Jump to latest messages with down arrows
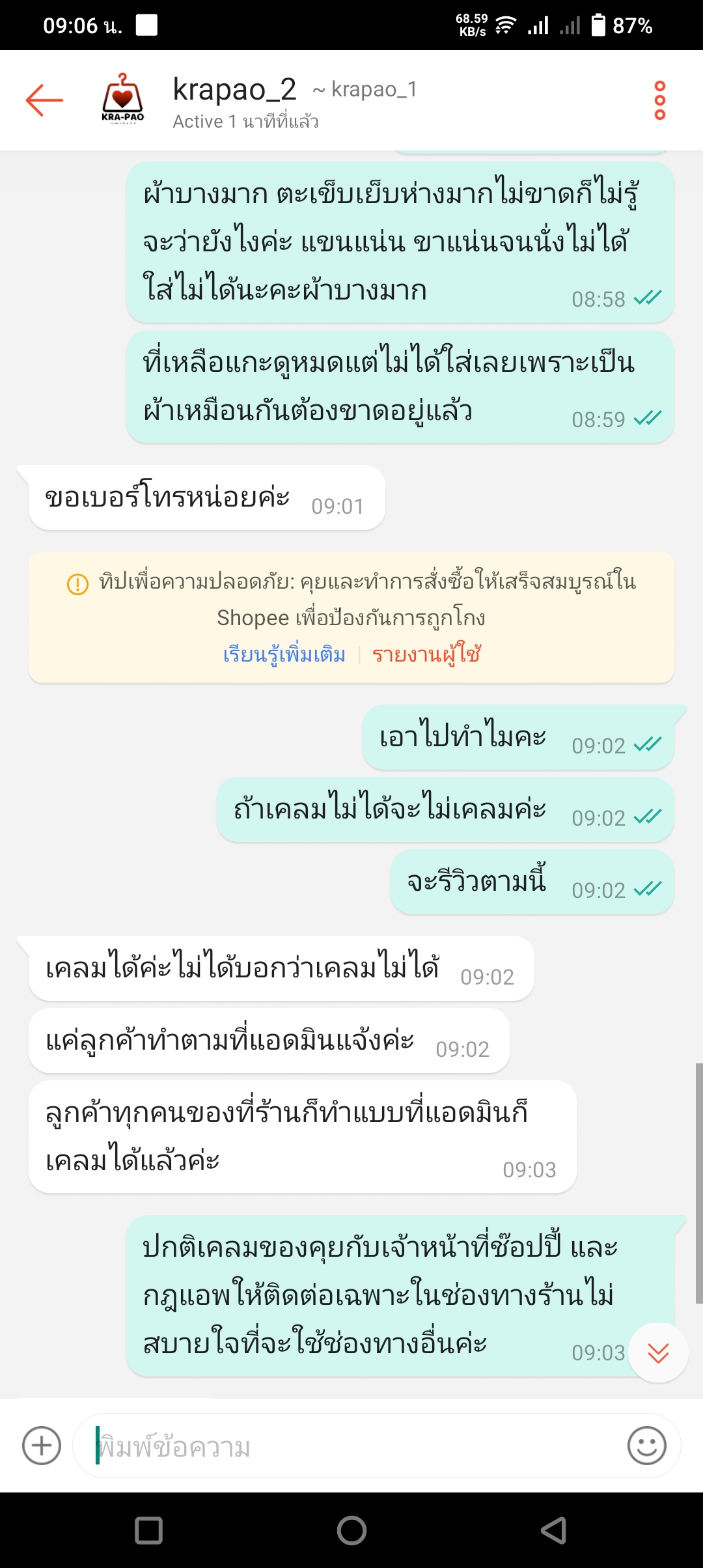Viewport: 703px width, 1568px height. pos(658,1352)
